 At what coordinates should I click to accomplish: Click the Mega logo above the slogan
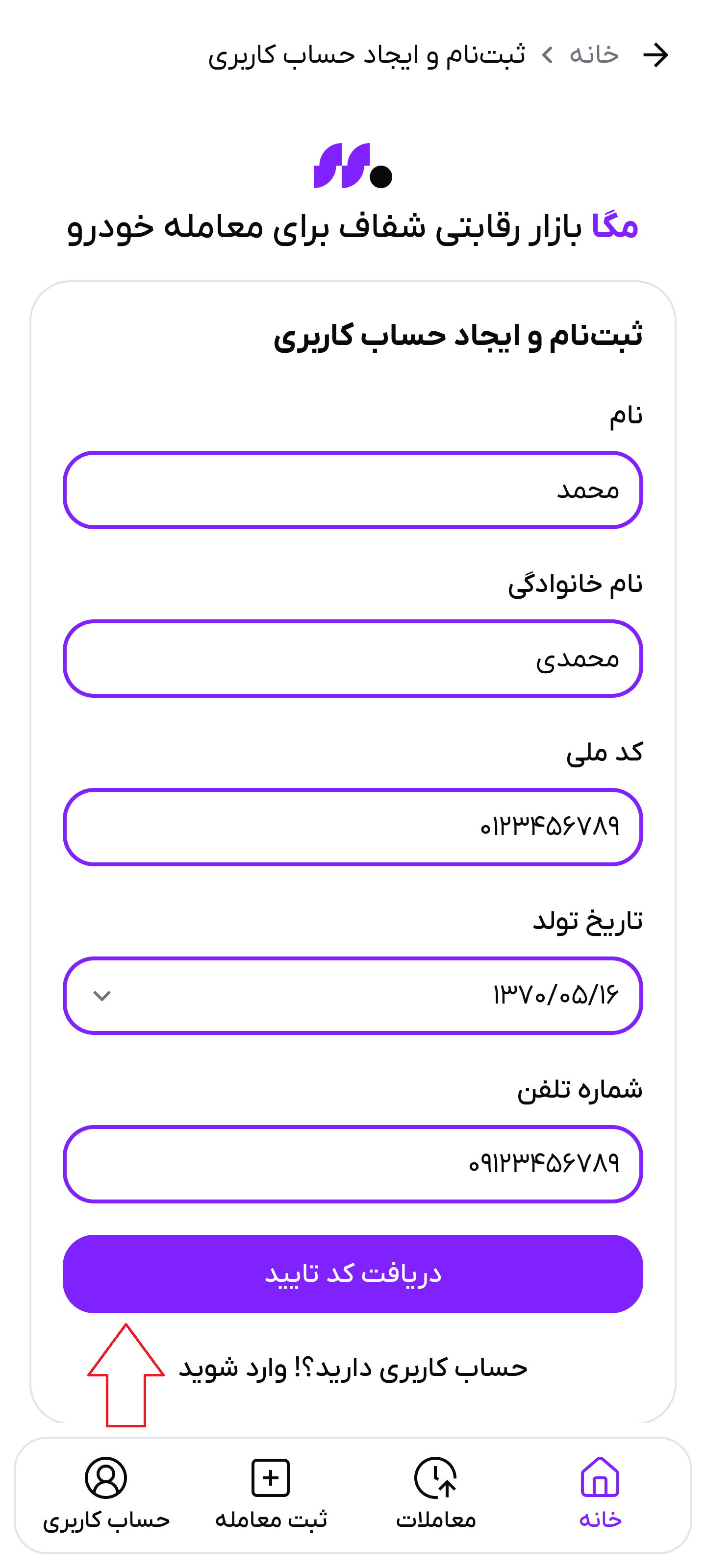(x=352, y=166)
